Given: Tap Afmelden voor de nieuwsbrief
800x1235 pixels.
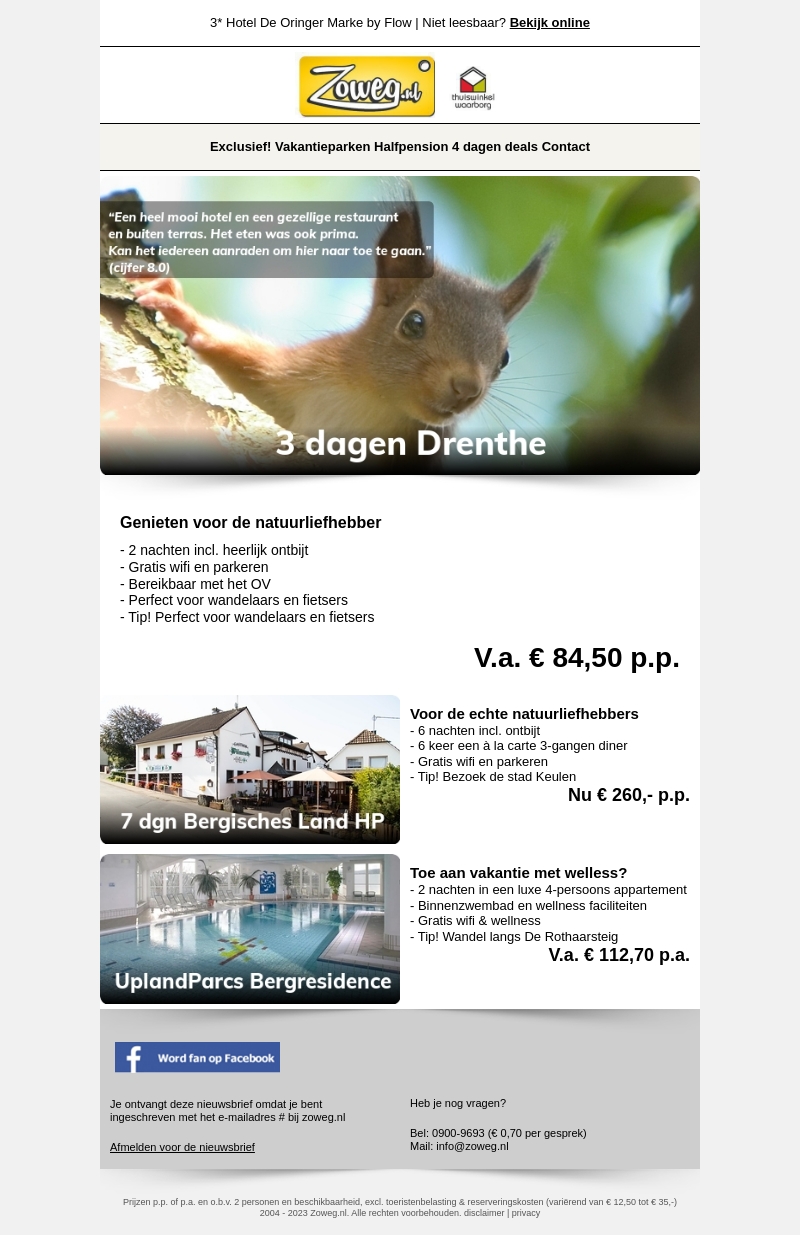Looking at the screenshot, I should click(182, 1147).
